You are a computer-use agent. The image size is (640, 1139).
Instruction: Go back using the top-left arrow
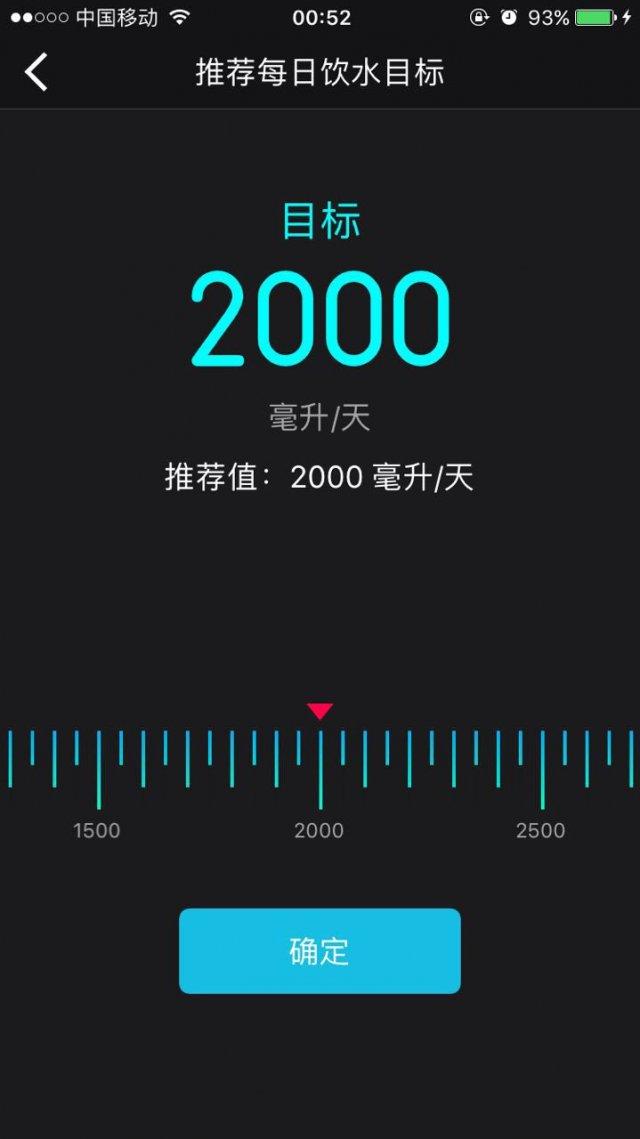36,72
